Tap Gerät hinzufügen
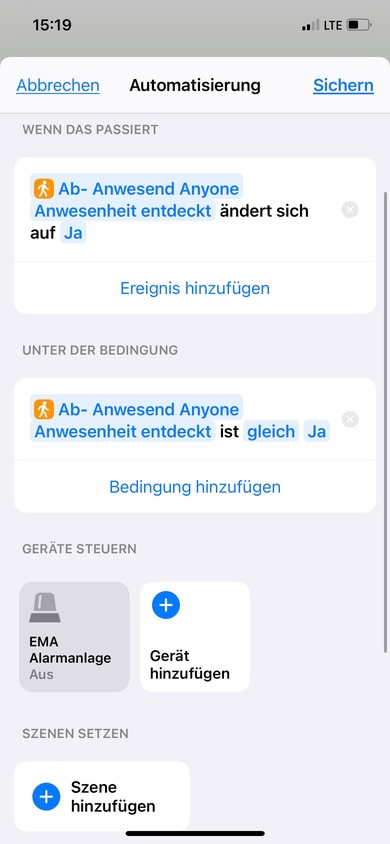Image resolution: width=390 pixels, height=844 pixels. click(x=195, y=637)
